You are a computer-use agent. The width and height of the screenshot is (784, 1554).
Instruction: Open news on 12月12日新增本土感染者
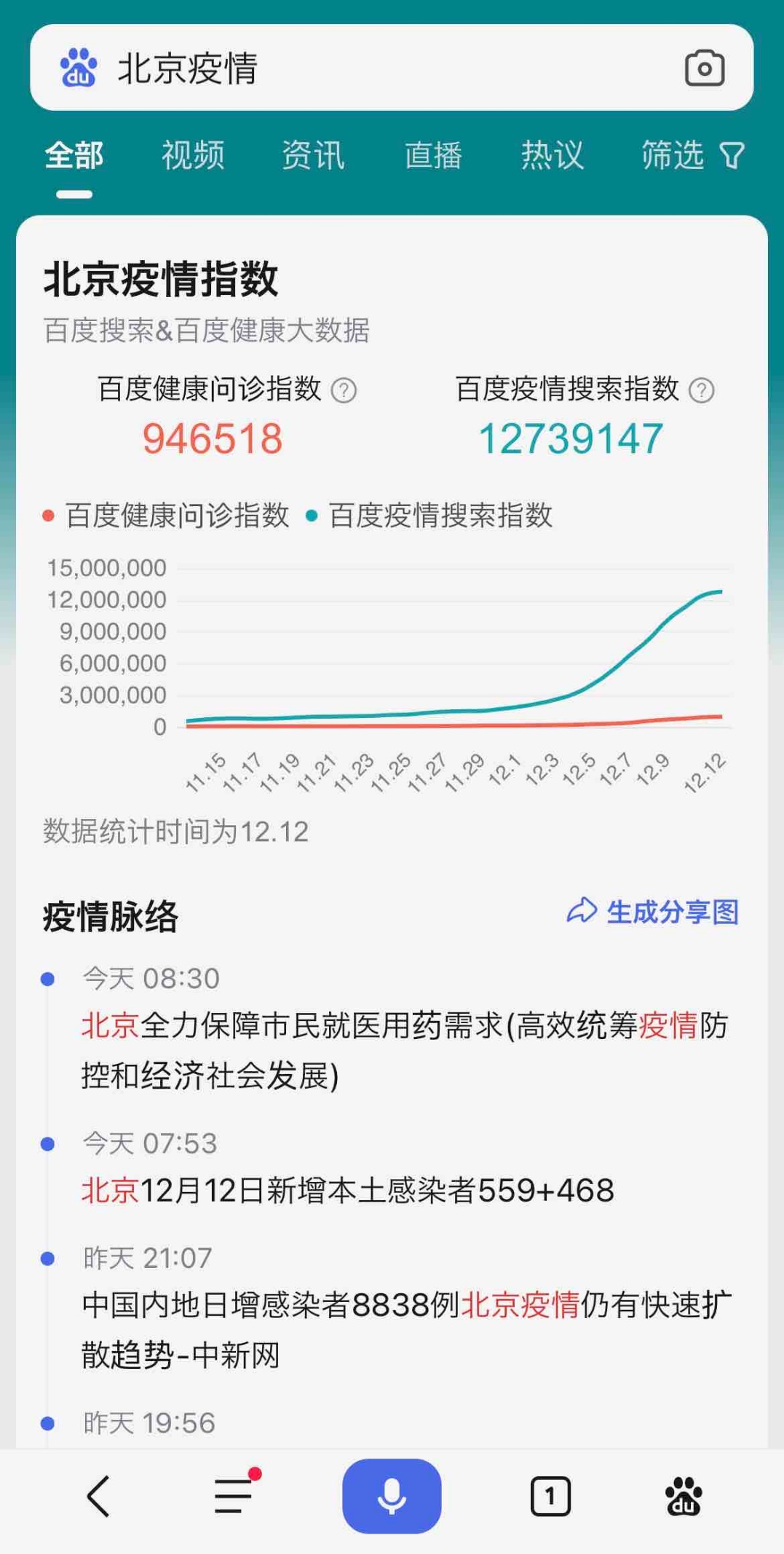coord(348,1191)
